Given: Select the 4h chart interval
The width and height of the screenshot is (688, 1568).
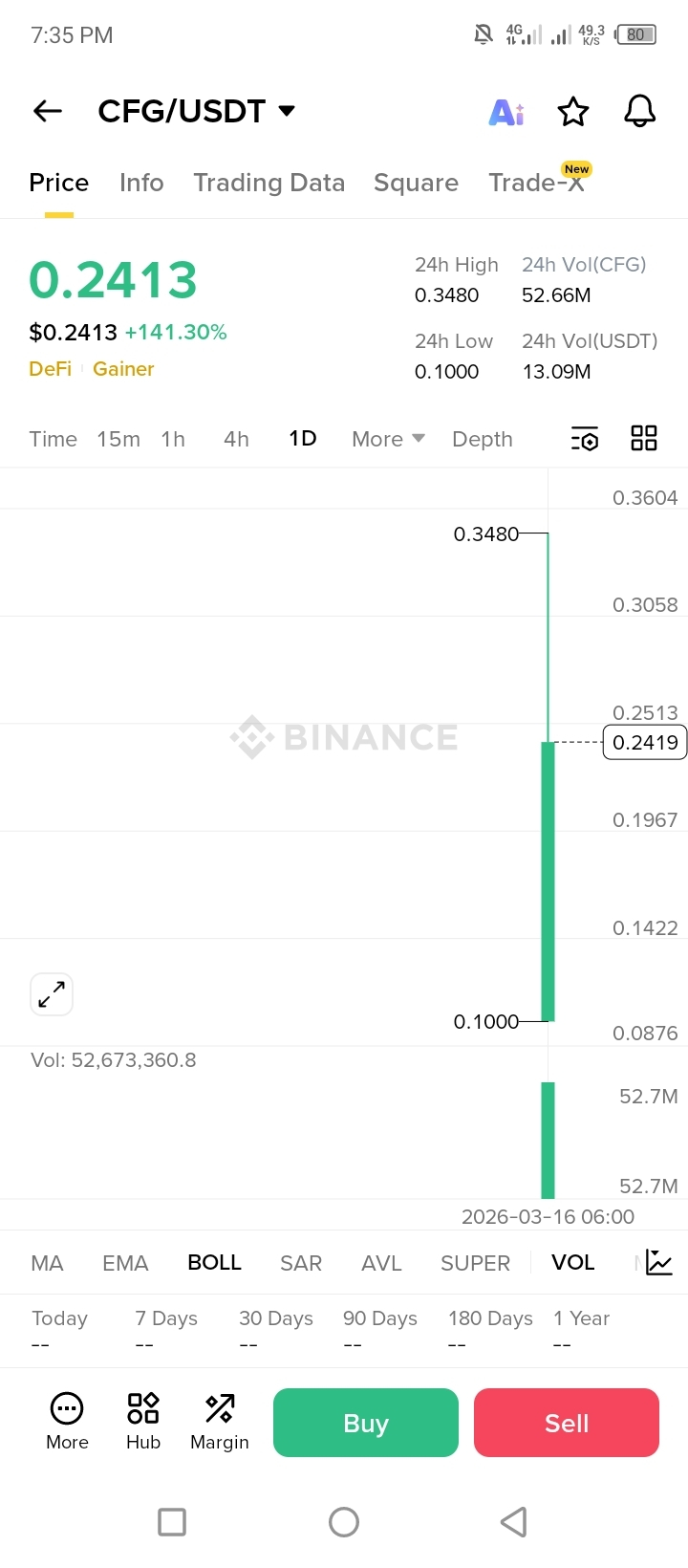Looking at the screenshot, I should click(x=236, y=439).
